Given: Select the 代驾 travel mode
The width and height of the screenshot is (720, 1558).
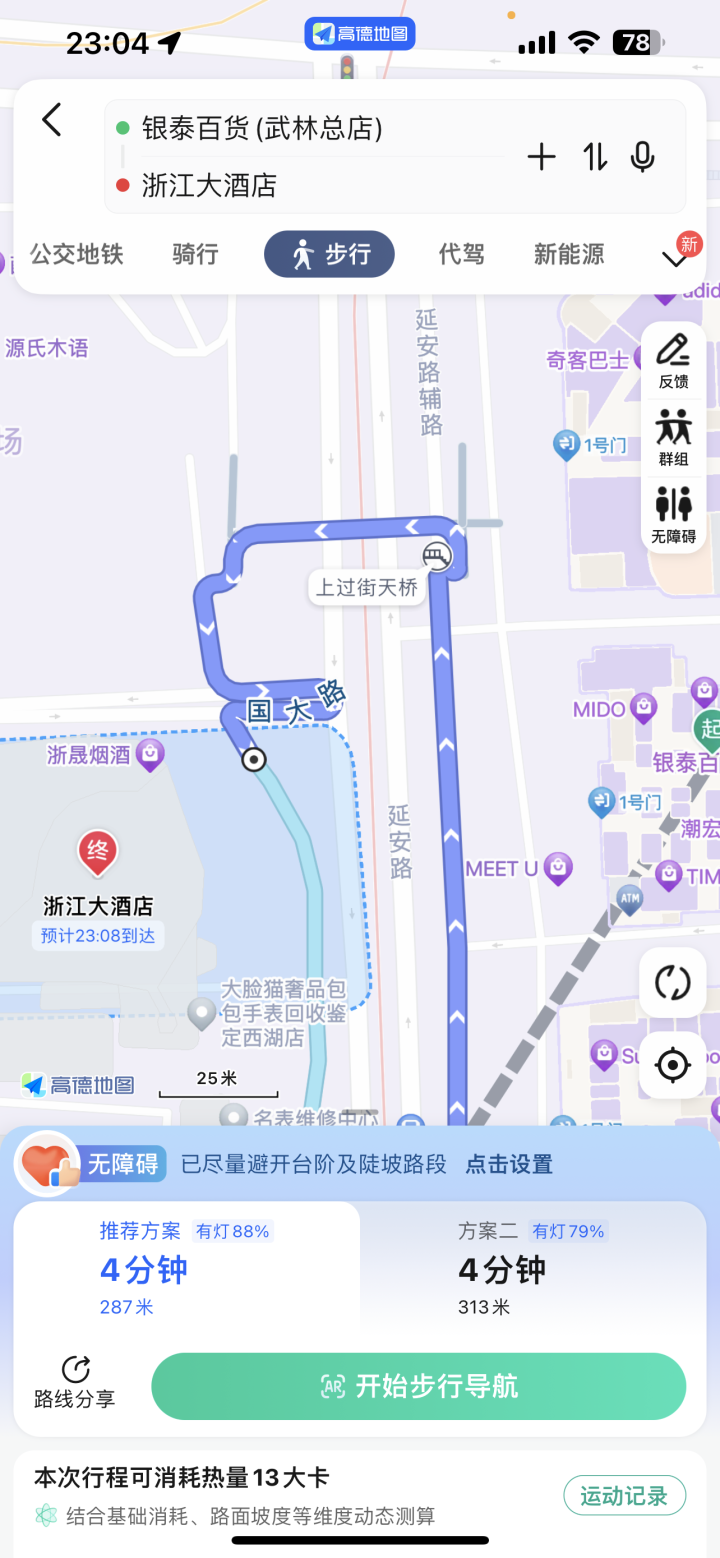Looking at the screenshot, I should [x=461, y=254].
